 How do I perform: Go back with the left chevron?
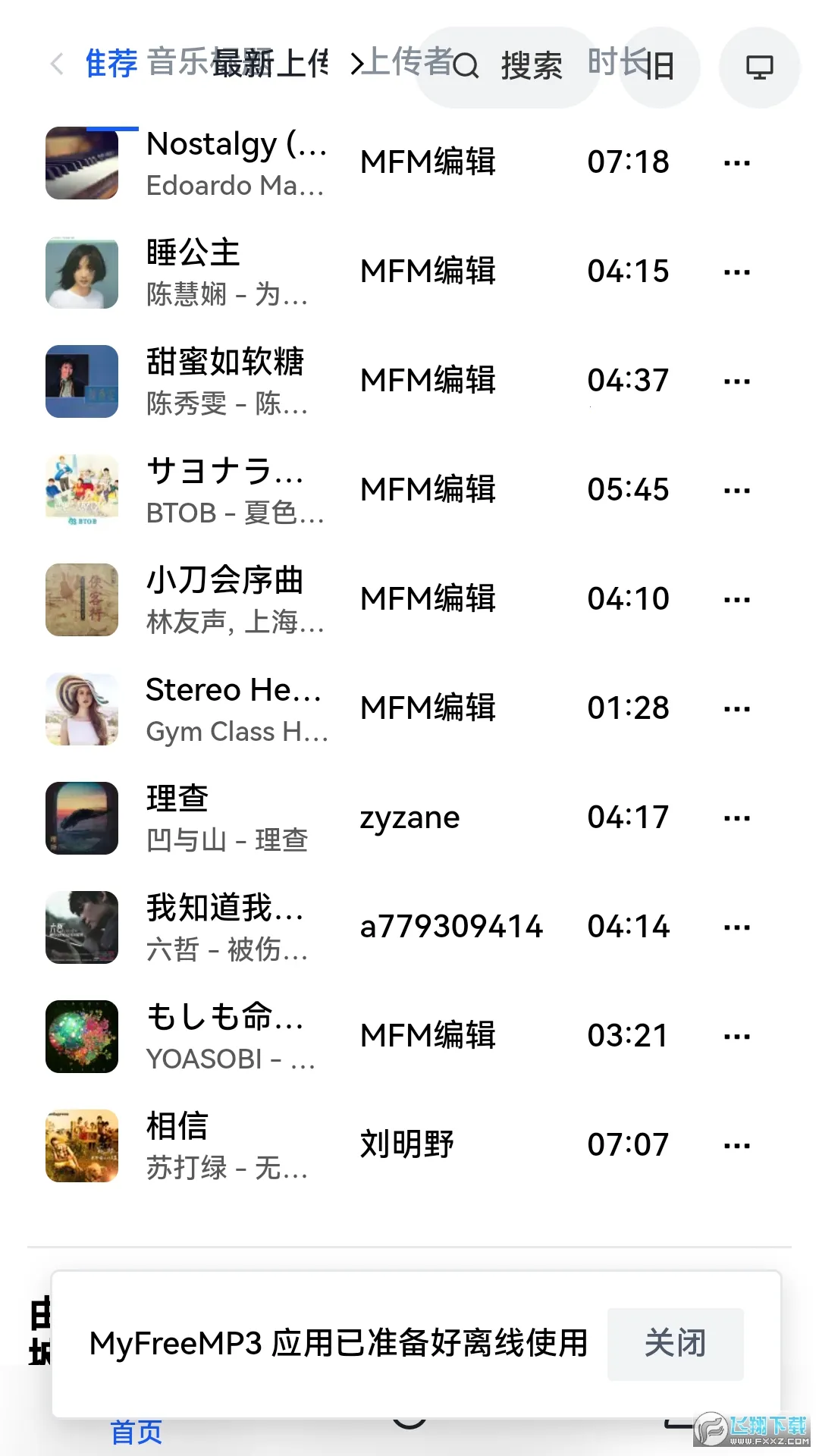(57, 64)
